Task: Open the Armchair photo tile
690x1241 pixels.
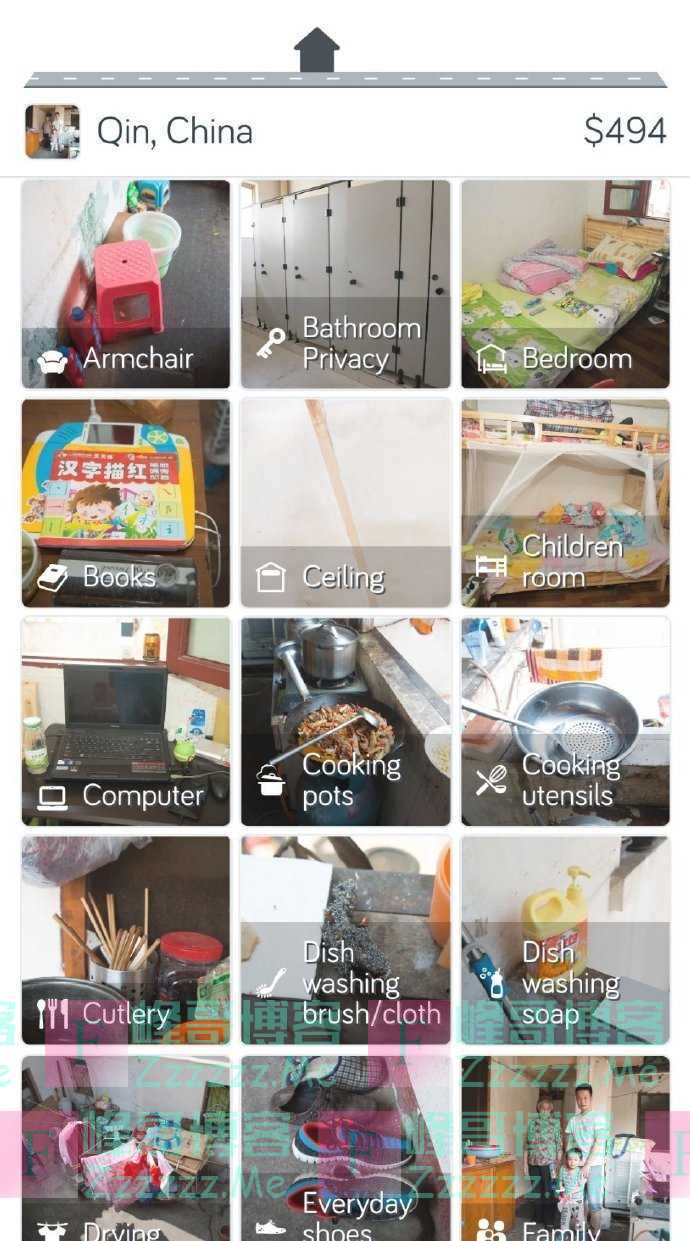Action: [126, 284]
